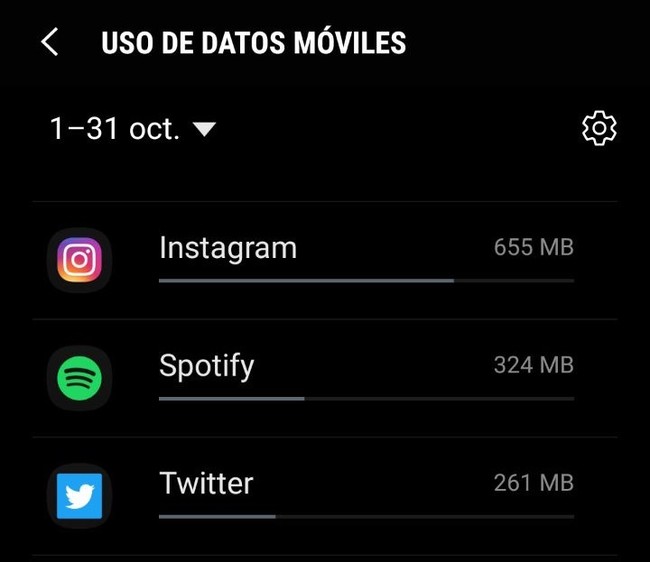Go back from Uso de datos móviles
650x562 pixels.
50,42
